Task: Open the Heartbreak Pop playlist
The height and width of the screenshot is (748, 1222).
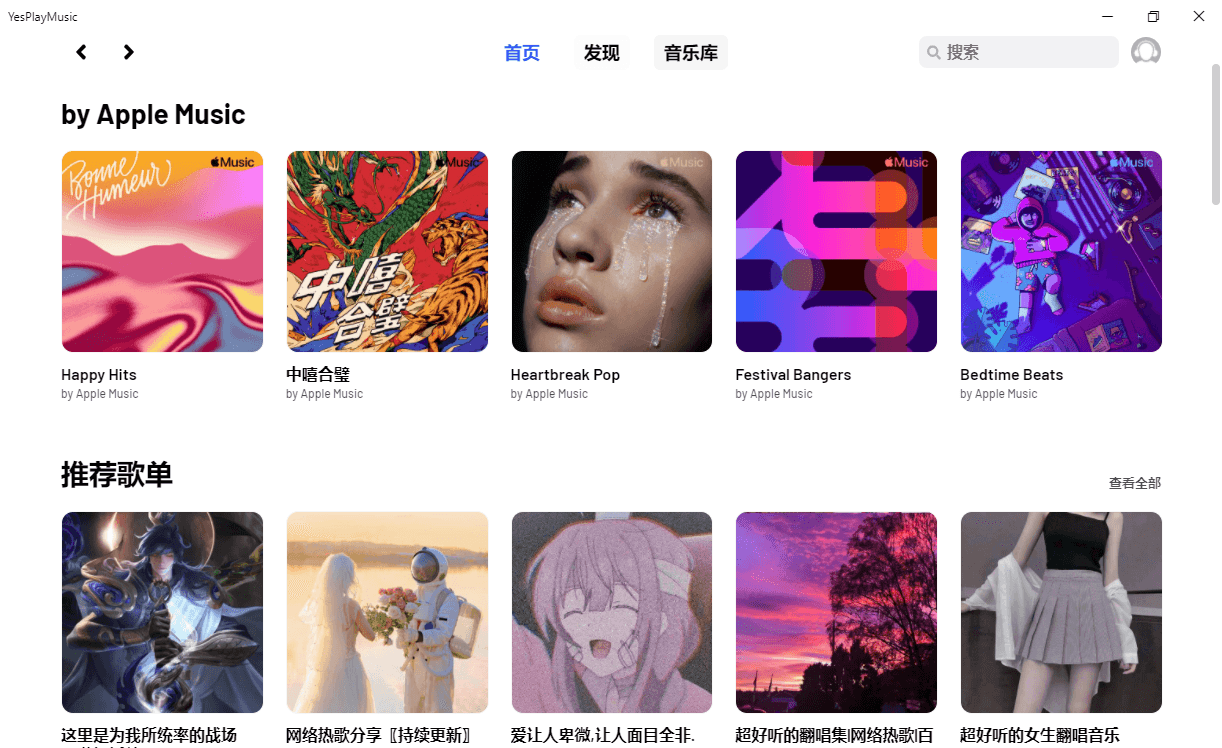Action: pos(611,251)
